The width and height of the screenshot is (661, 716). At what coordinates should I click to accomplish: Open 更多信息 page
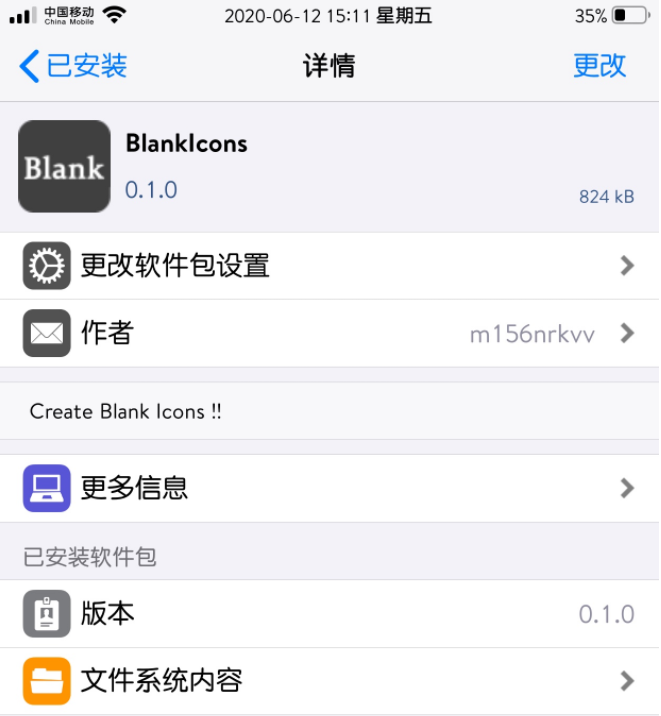pyautogui.click(x=330, y=488)
